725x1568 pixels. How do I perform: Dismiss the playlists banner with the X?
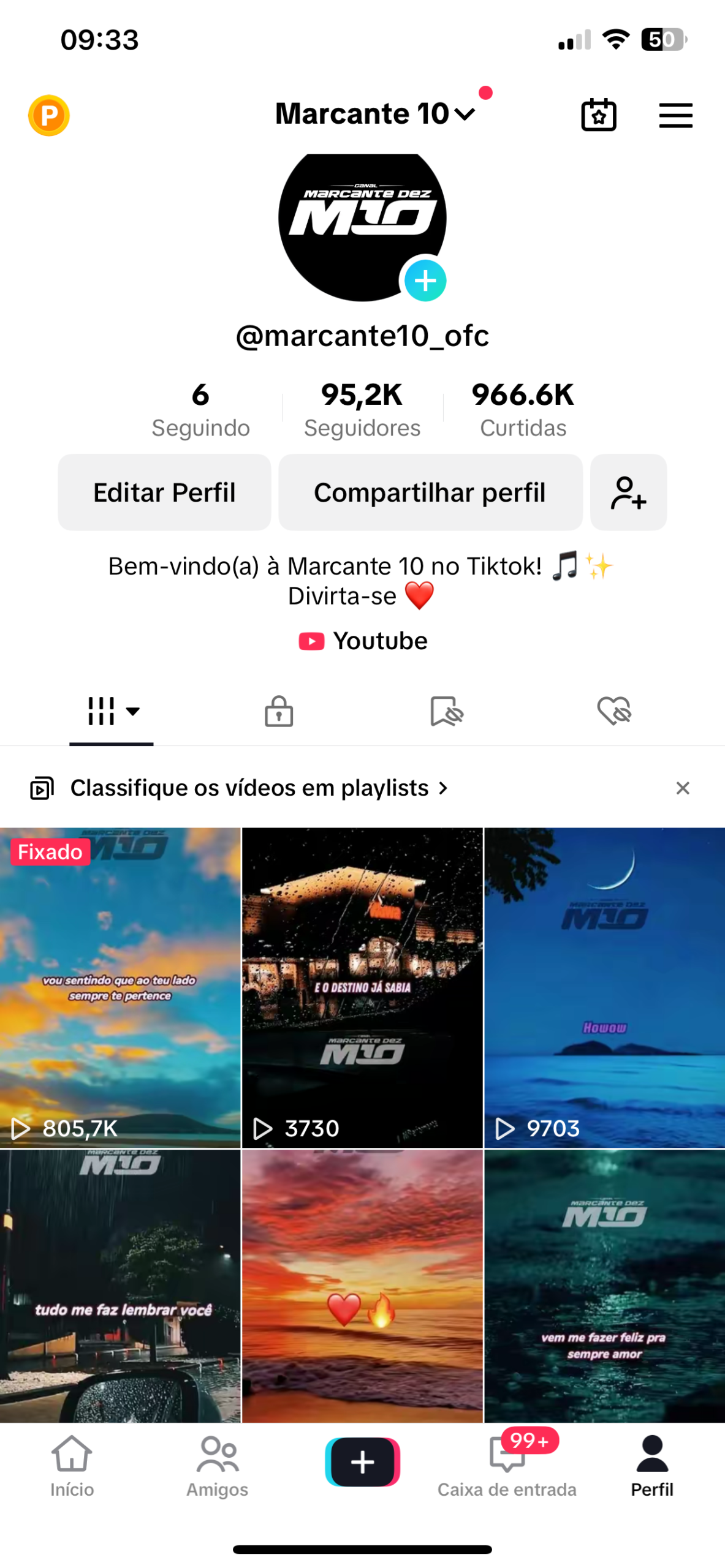tap(683, 788)
